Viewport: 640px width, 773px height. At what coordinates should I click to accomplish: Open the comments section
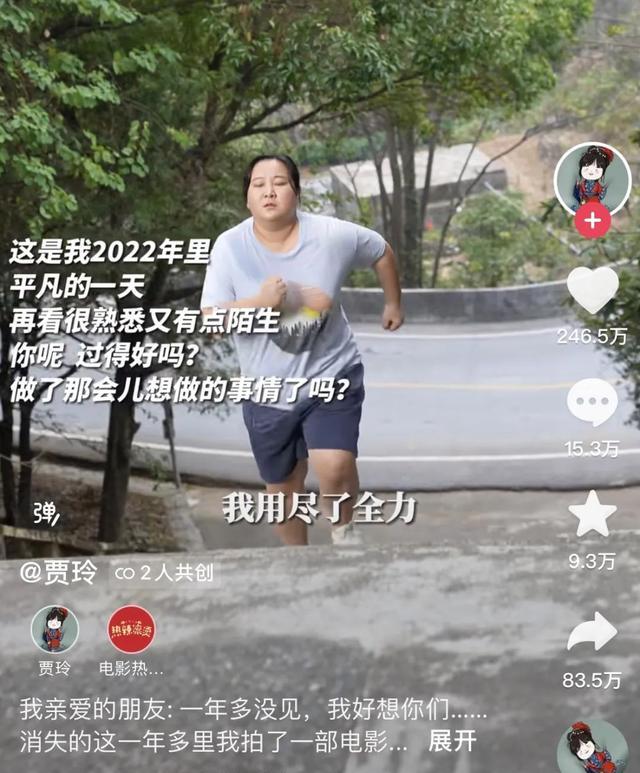pos(592,402)
